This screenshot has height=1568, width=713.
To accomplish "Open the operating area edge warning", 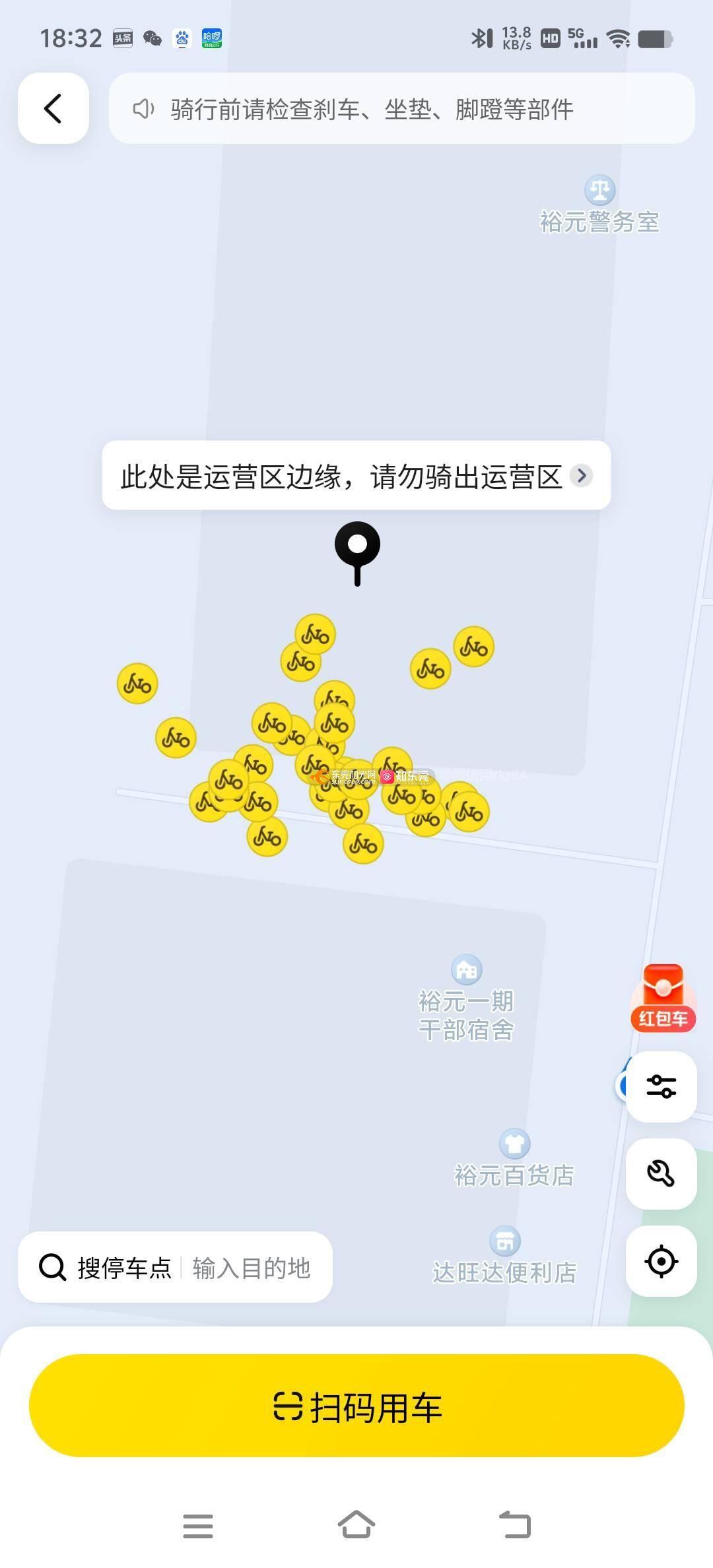I will (x=356, y=475).
